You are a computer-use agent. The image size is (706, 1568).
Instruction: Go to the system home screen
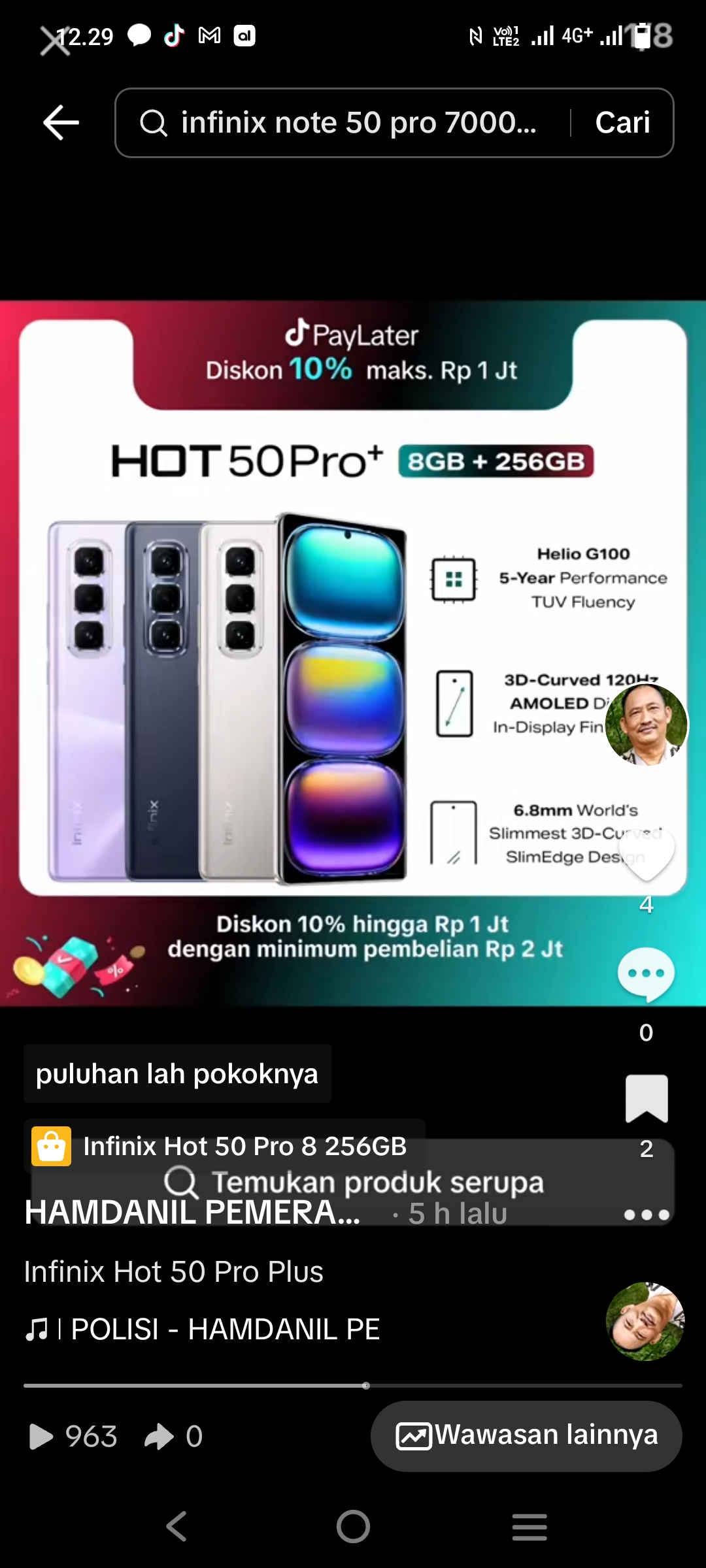coord(353,1527)
